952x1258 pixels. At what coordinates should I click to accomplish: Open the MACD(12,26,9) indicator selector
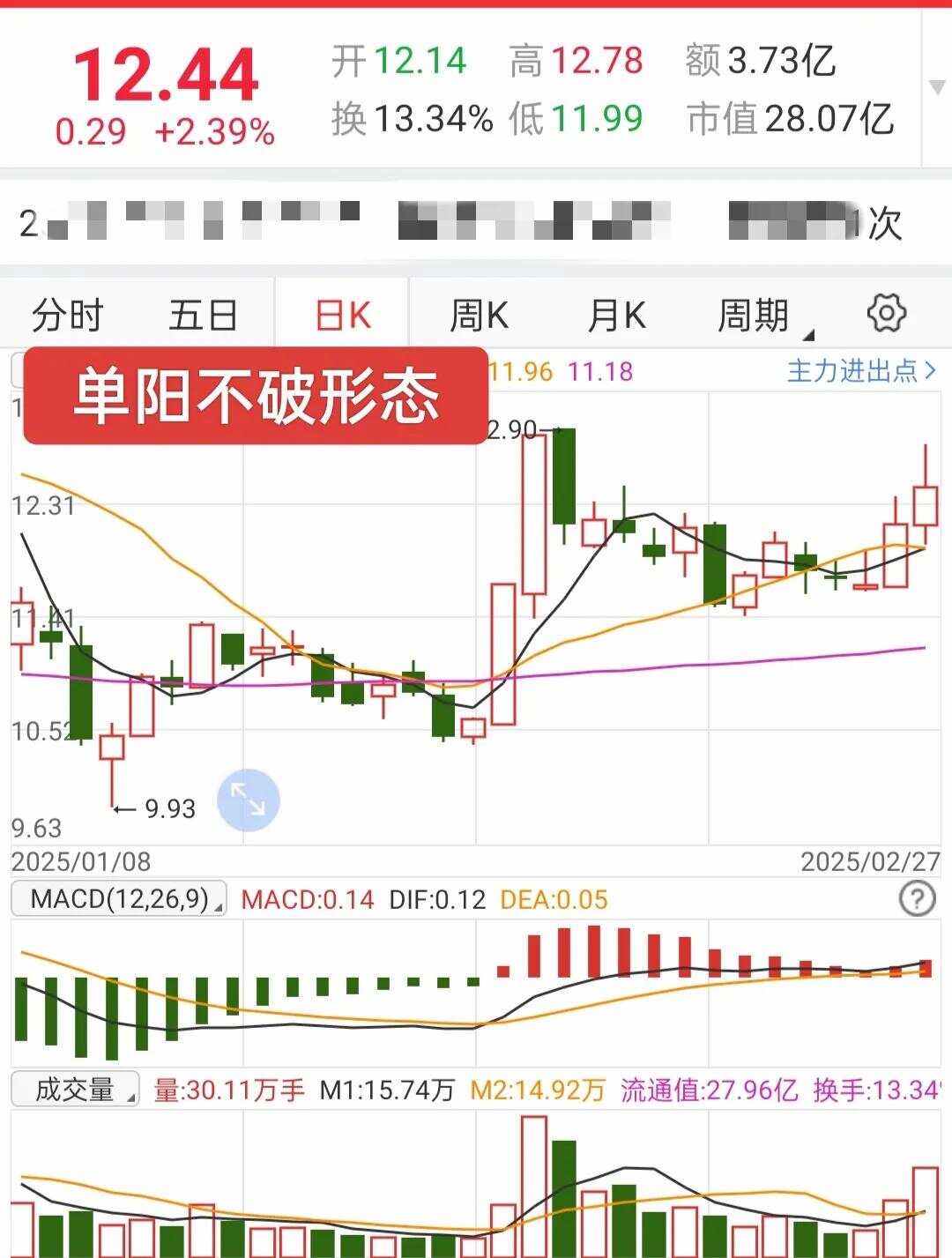119,898
